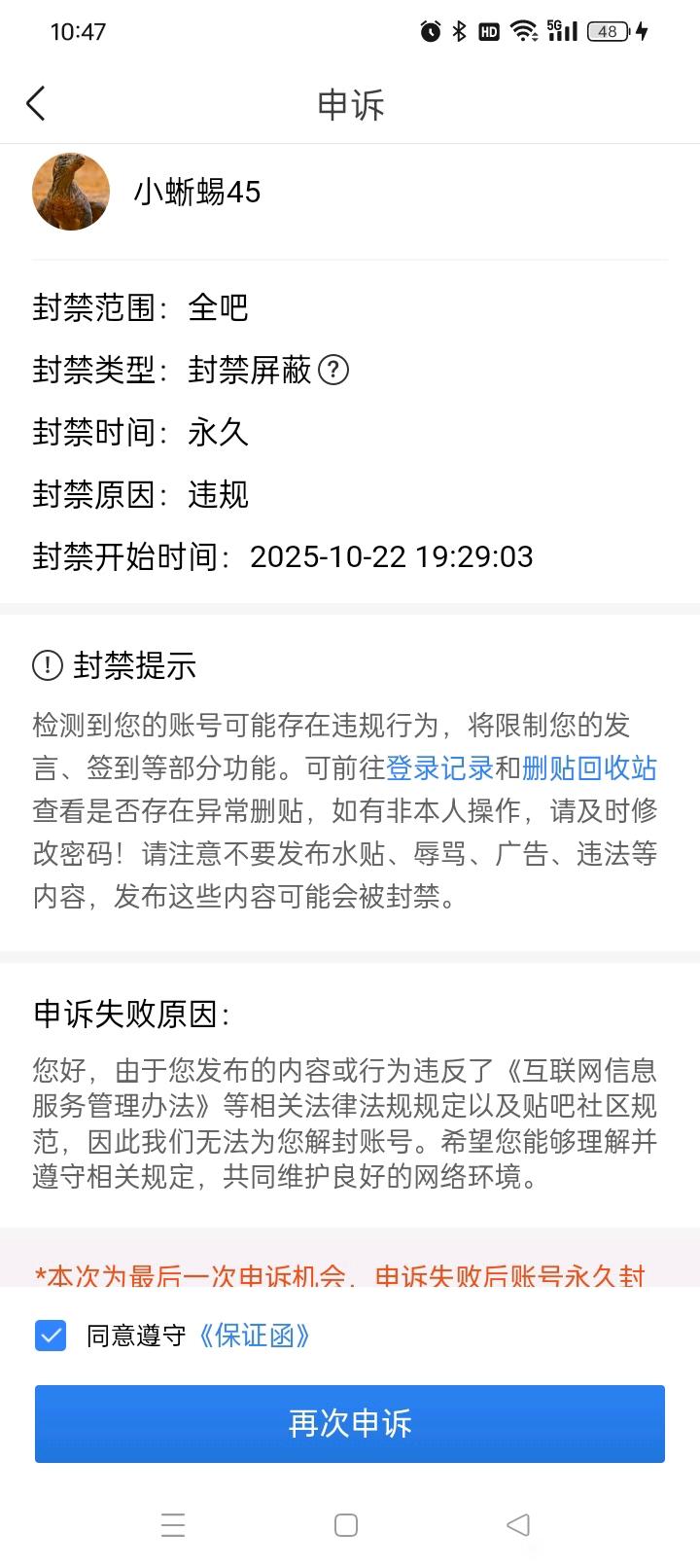Open the help icon beside 封禁屏蔽

(333, 370)
